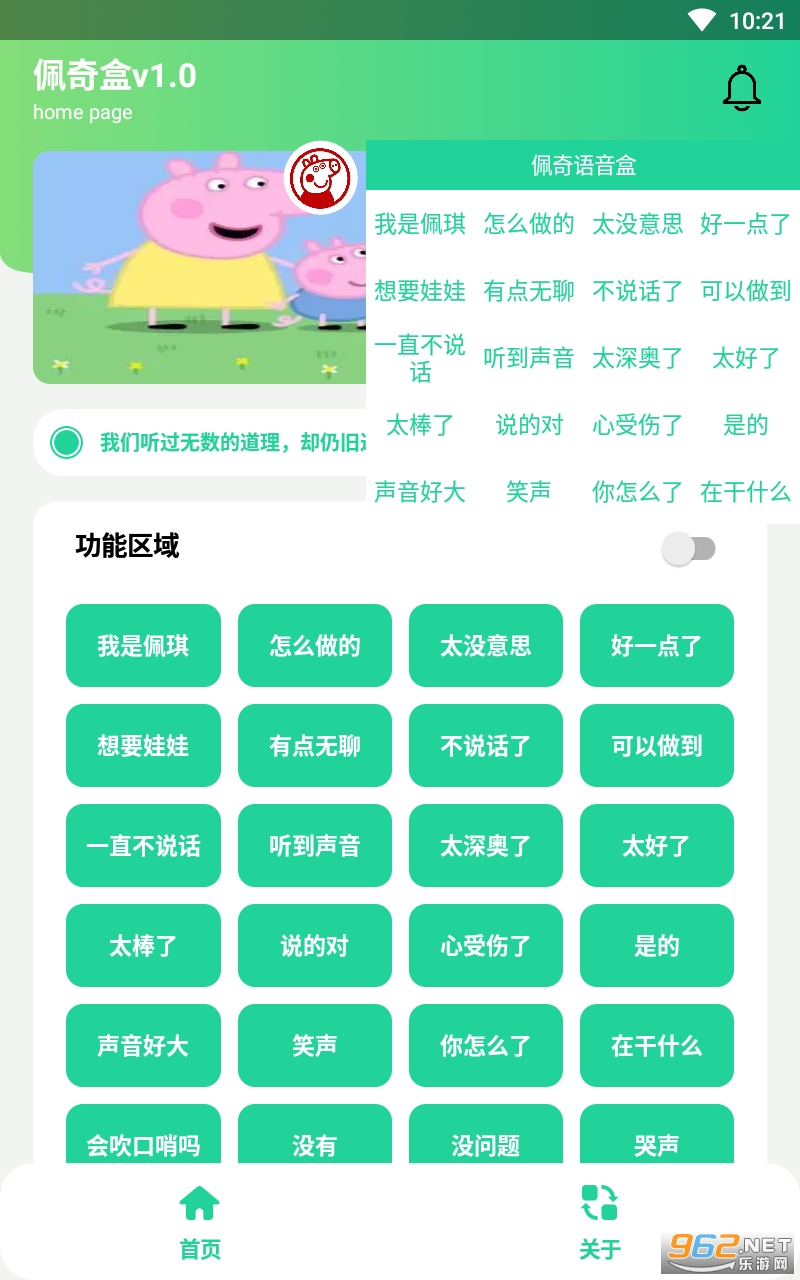Open the notifications bell icon

click(741, 89)
